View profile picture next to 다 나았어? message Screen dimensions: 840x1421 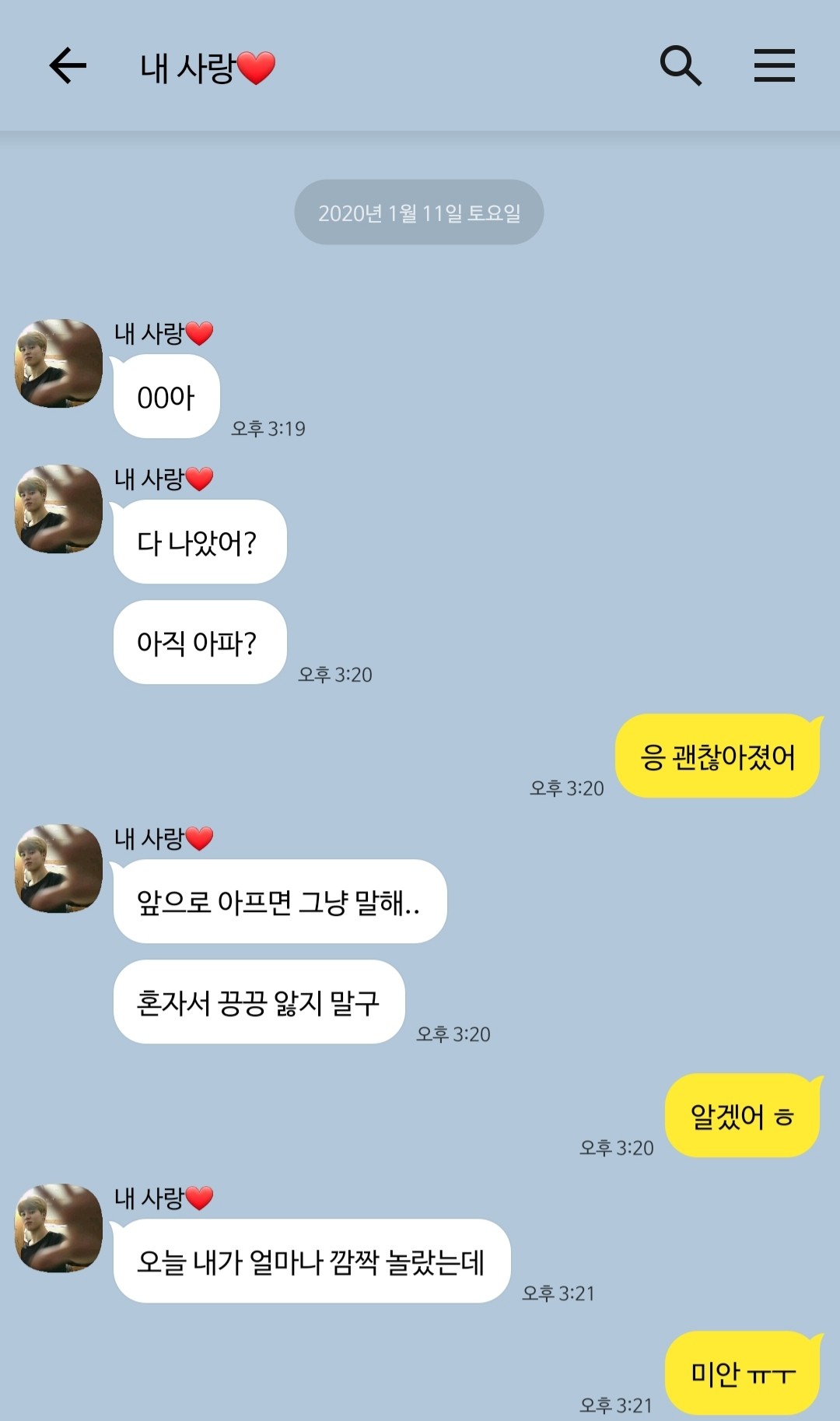click(58, 509)
